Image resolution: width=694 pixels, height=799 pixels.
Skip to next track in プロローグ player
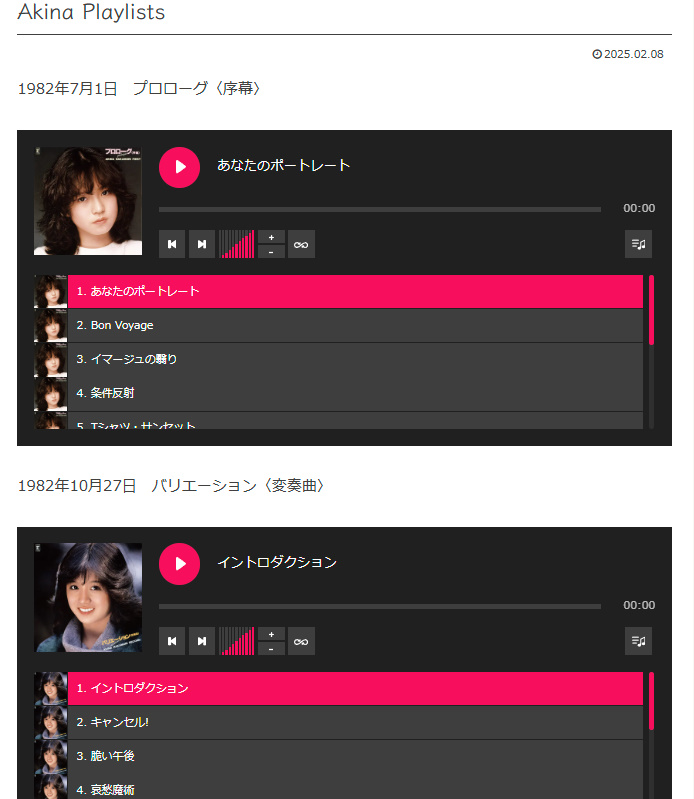pyautogui.click(x=202, y=244)
